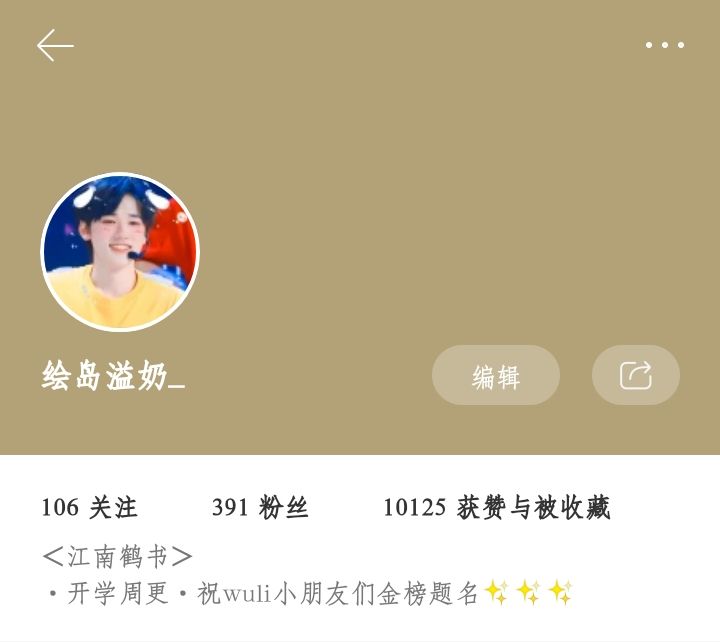View the 391 粉丝 followers list
The image size is (720, 642).
pyautogui.click(x=260, y=508)
